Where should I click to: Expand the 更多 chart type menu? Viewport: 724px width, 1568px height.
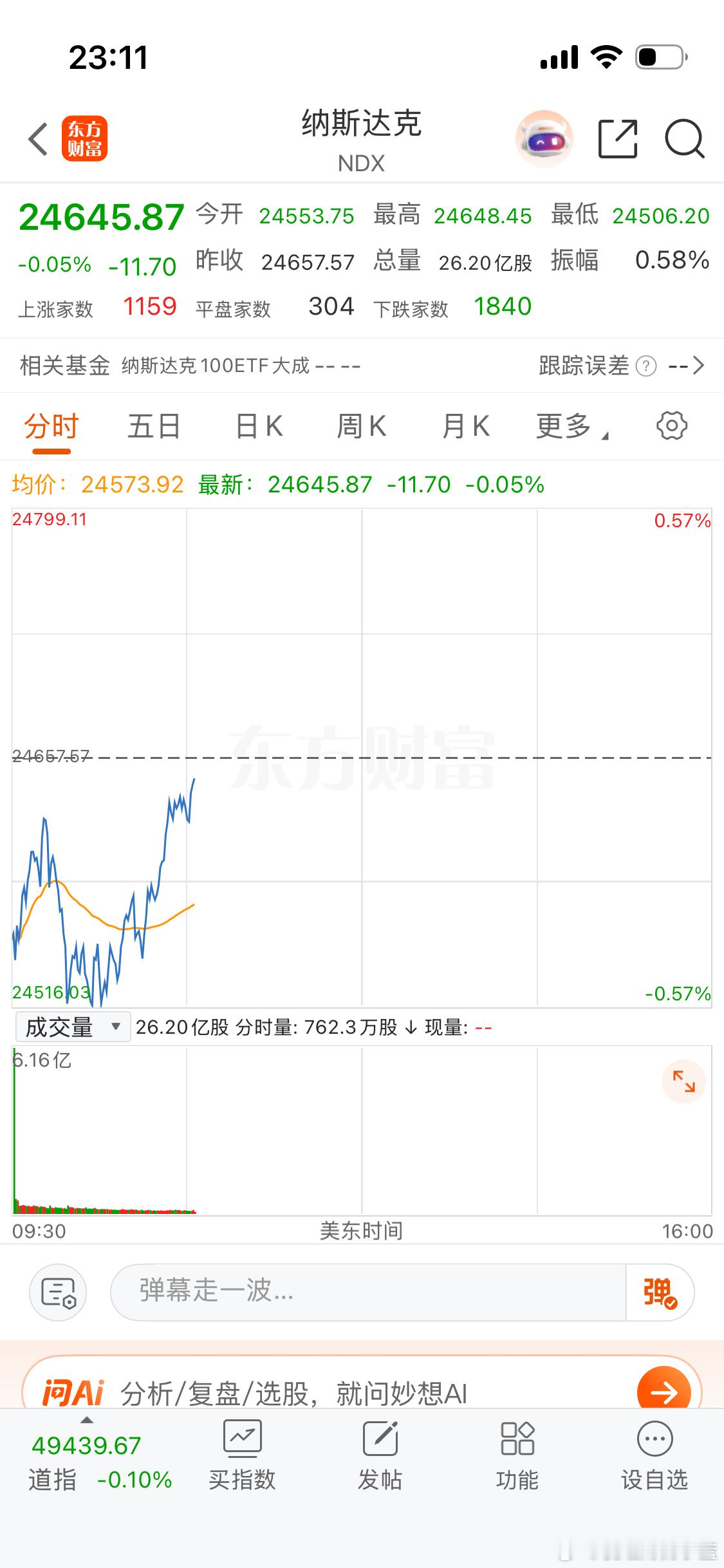(x=569, y=425)
